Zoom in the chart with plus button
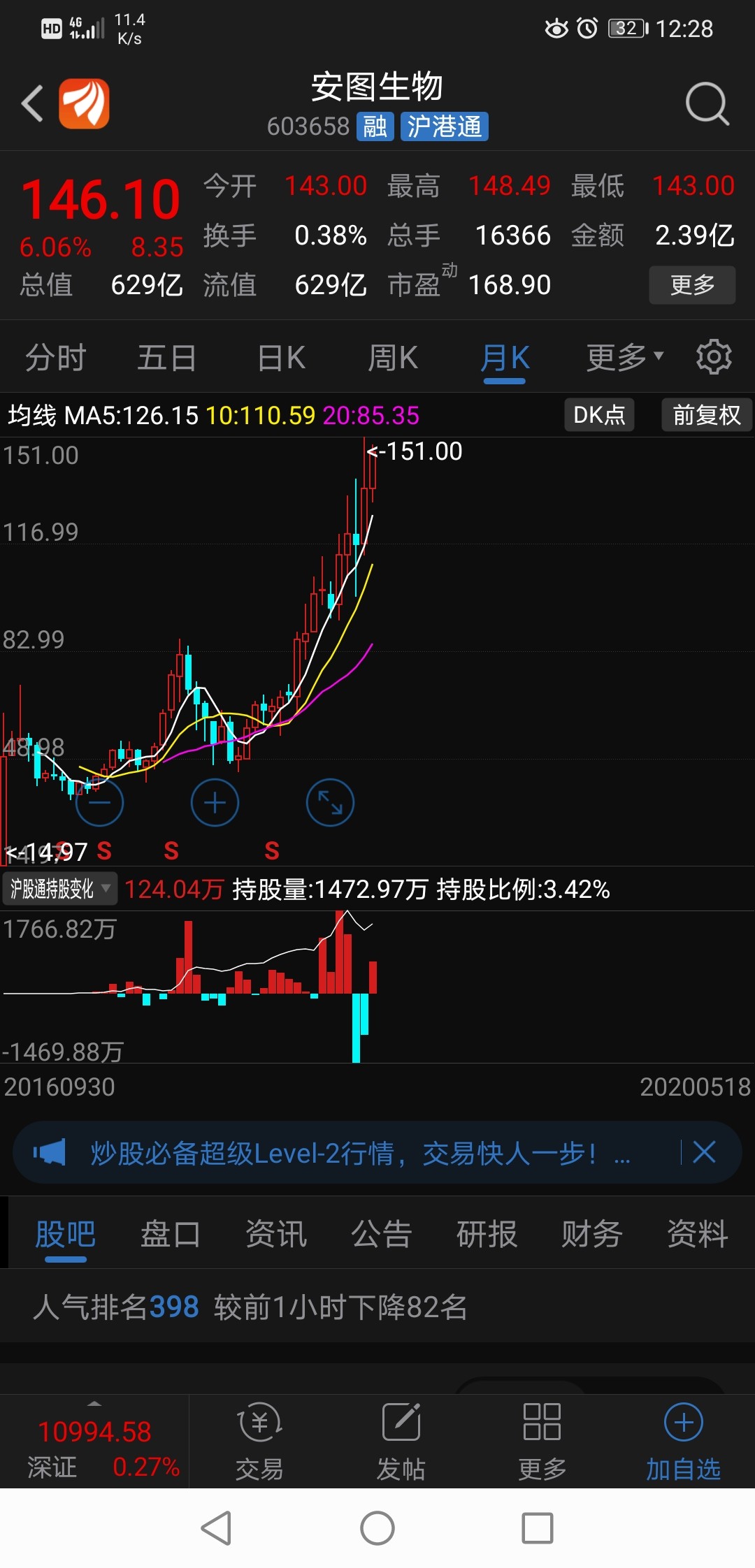The image size is (755, 1568). coord(215,802)
